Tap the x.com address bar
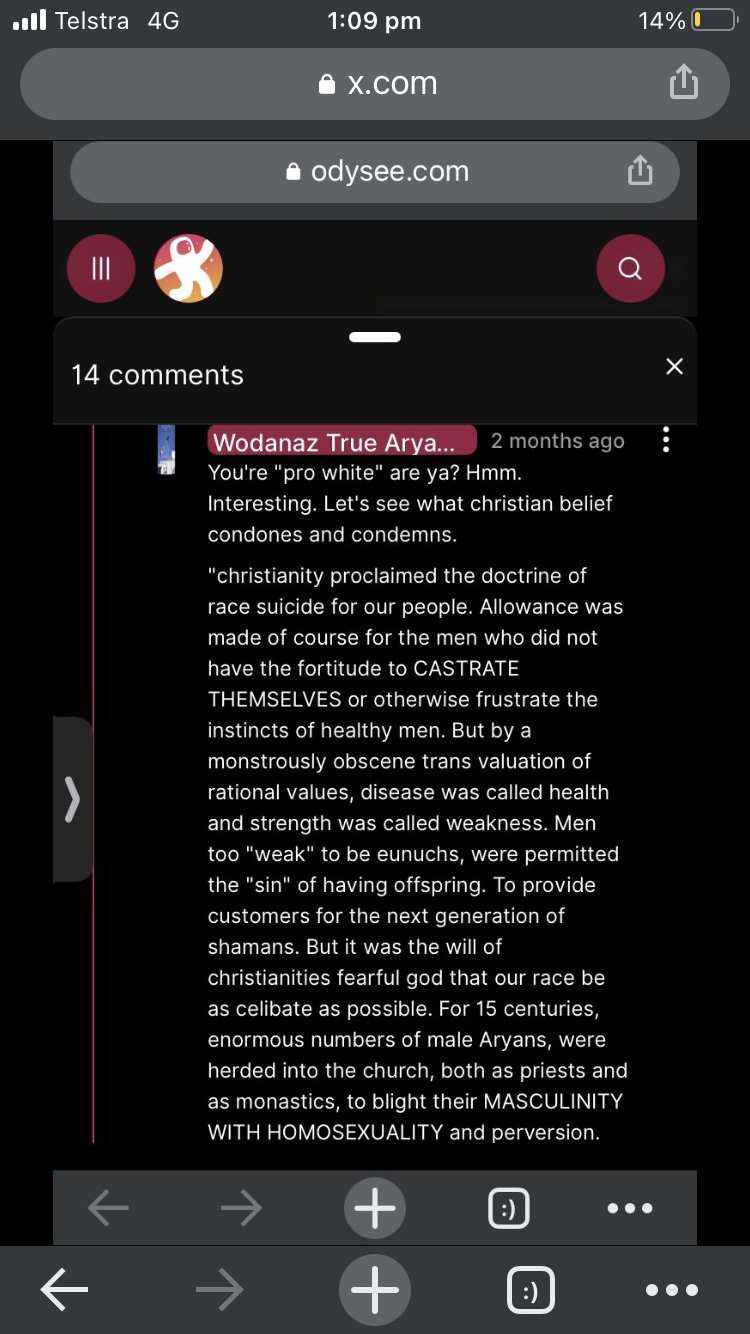Screen dimensions: 750x1334 click(x=375, y=83)
